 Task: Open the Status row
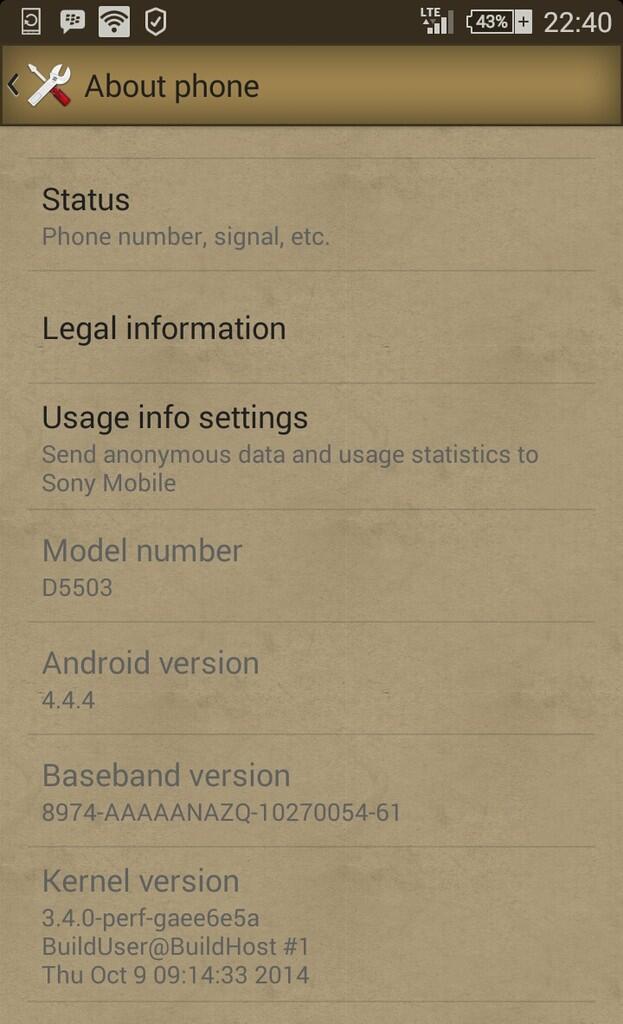click(312, 215)
